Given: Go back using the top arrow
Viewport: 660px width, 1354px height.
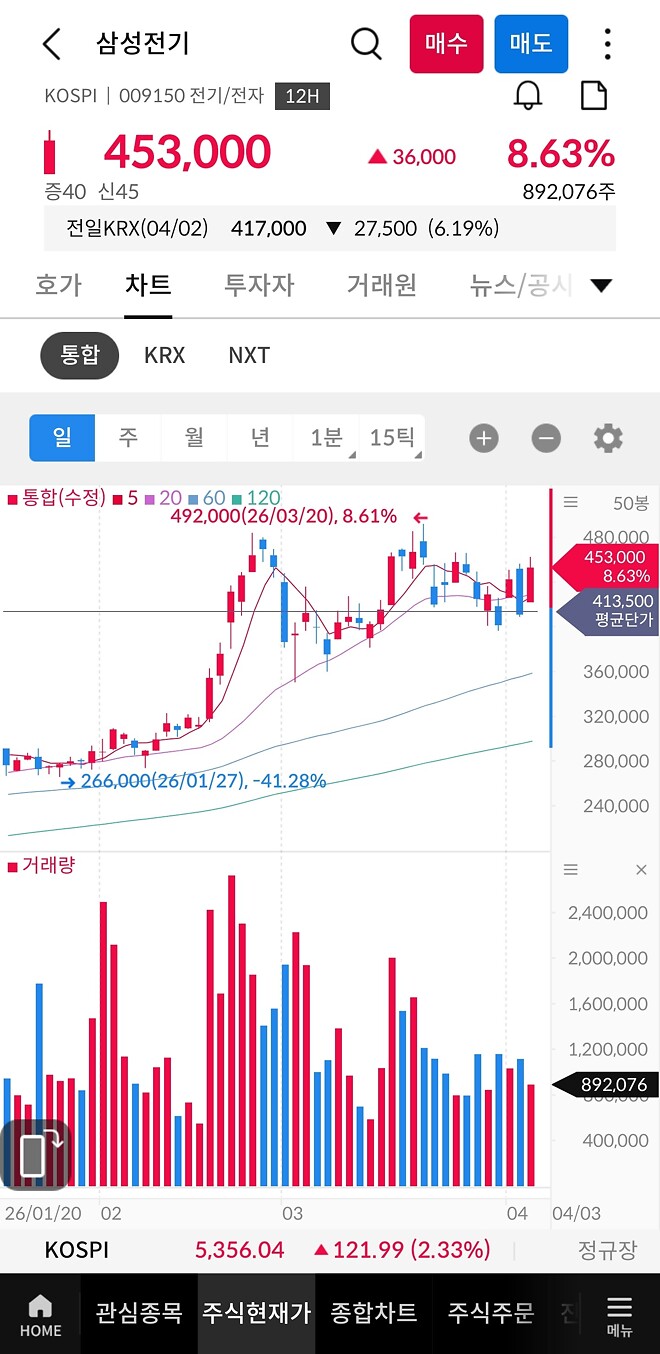Looking at the screenshot, I should [52, 44].
